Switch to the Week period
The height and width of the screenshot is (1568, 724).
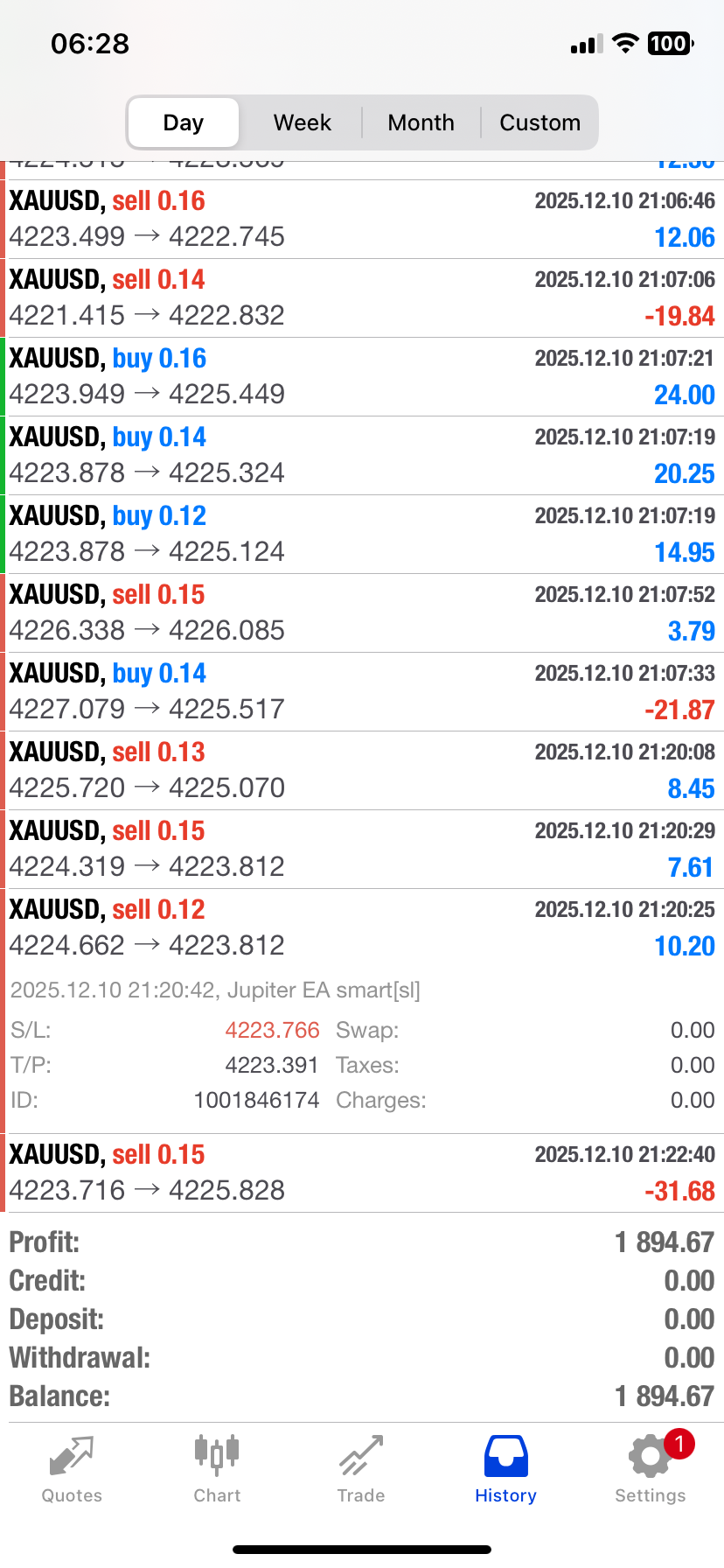[302, 122]
